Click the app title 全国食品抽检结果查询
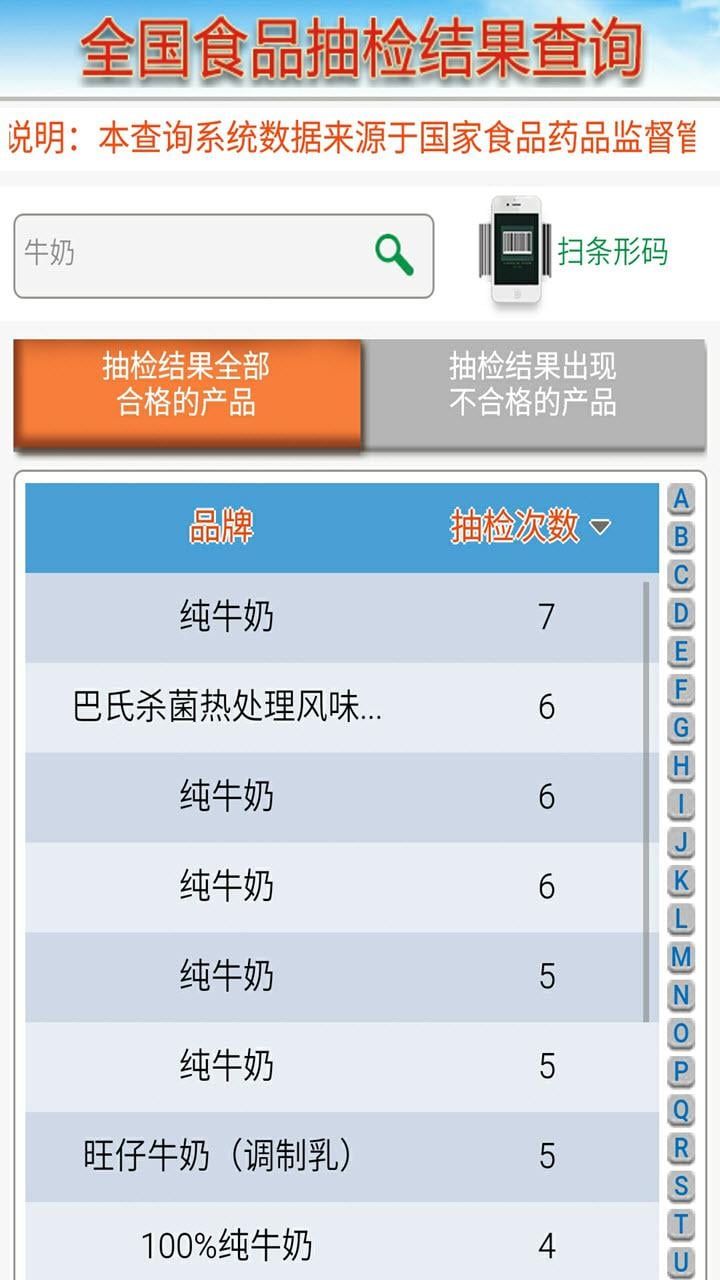This screenshot has width=720, height=1280. coord(360,48)
